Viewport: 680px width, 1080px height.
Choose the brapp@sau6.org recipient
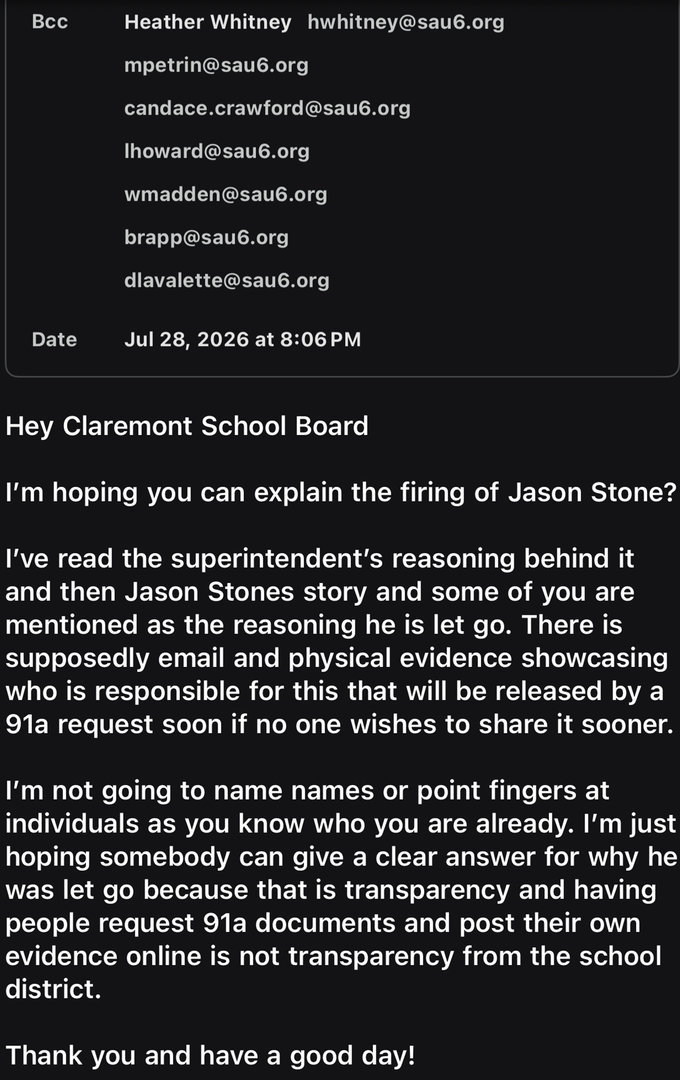pyautogui.click(x=206, y=238)
